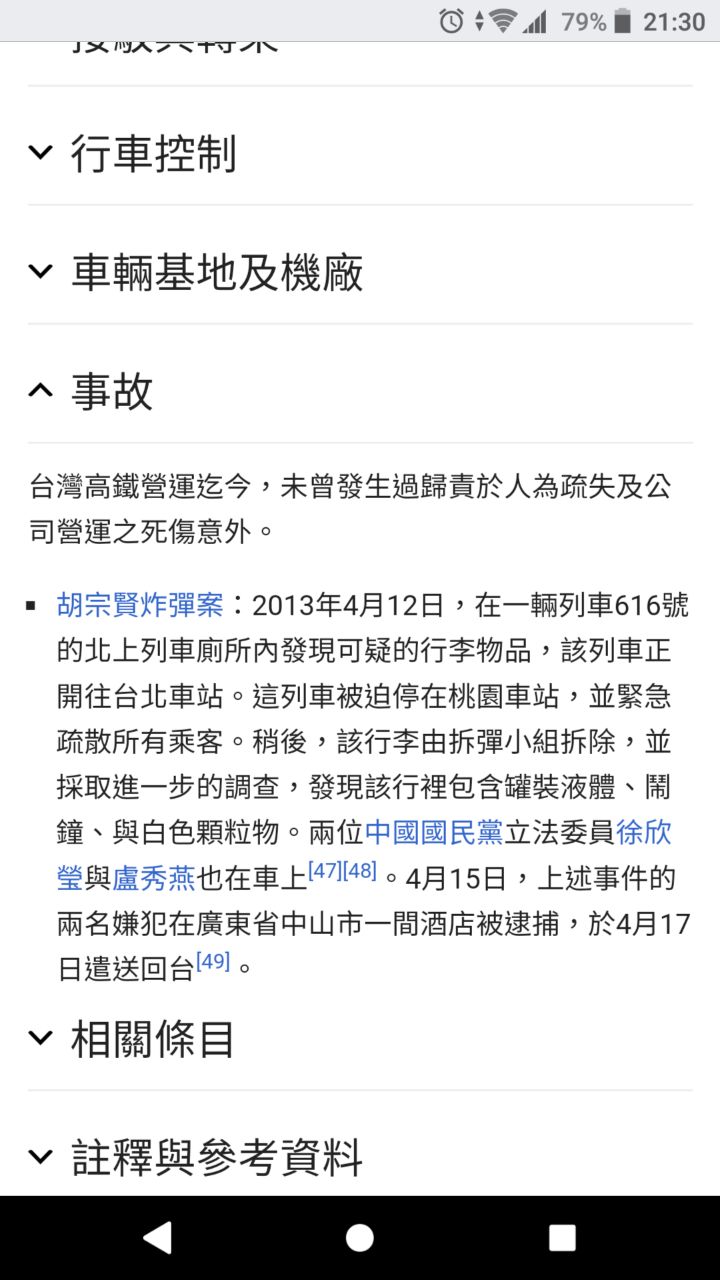Go back with the system back button
Viewport: 720px width, 1280px height.
tap(158, 1238)
